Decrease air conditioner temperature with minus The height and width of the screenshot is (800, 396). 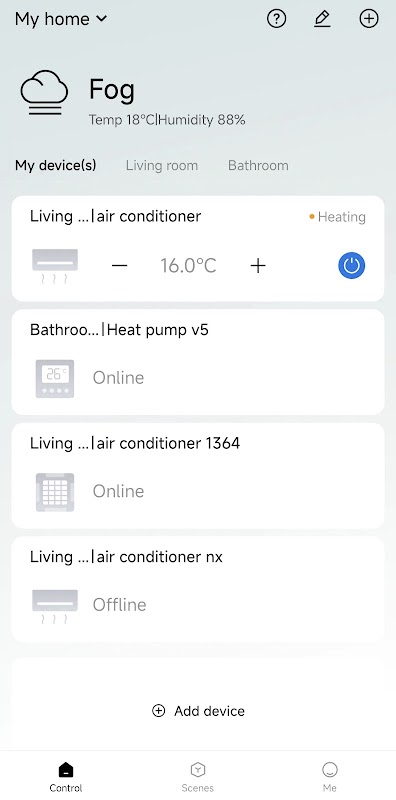[119, 266]
